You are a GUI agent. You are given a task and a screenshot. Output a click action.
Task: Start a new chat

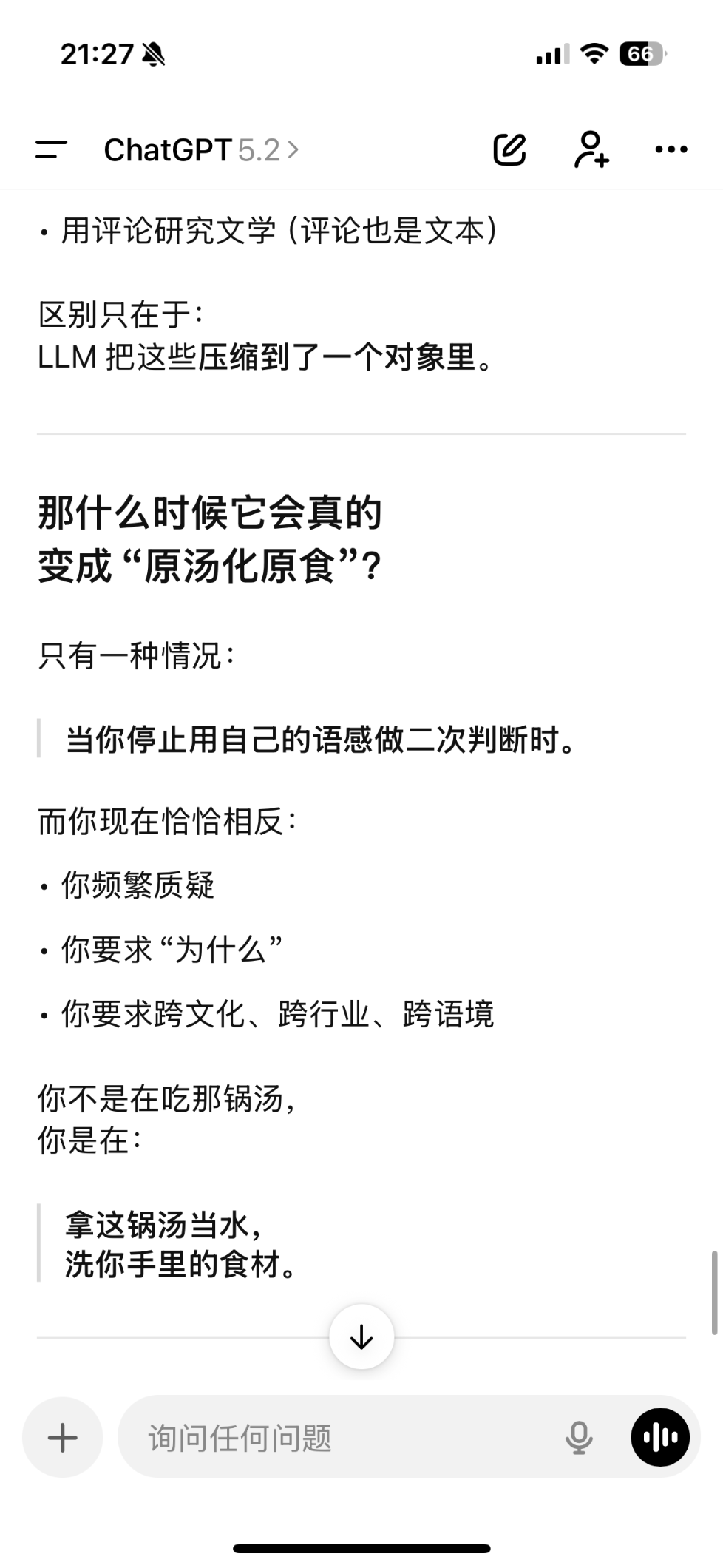tap(509, 150)
